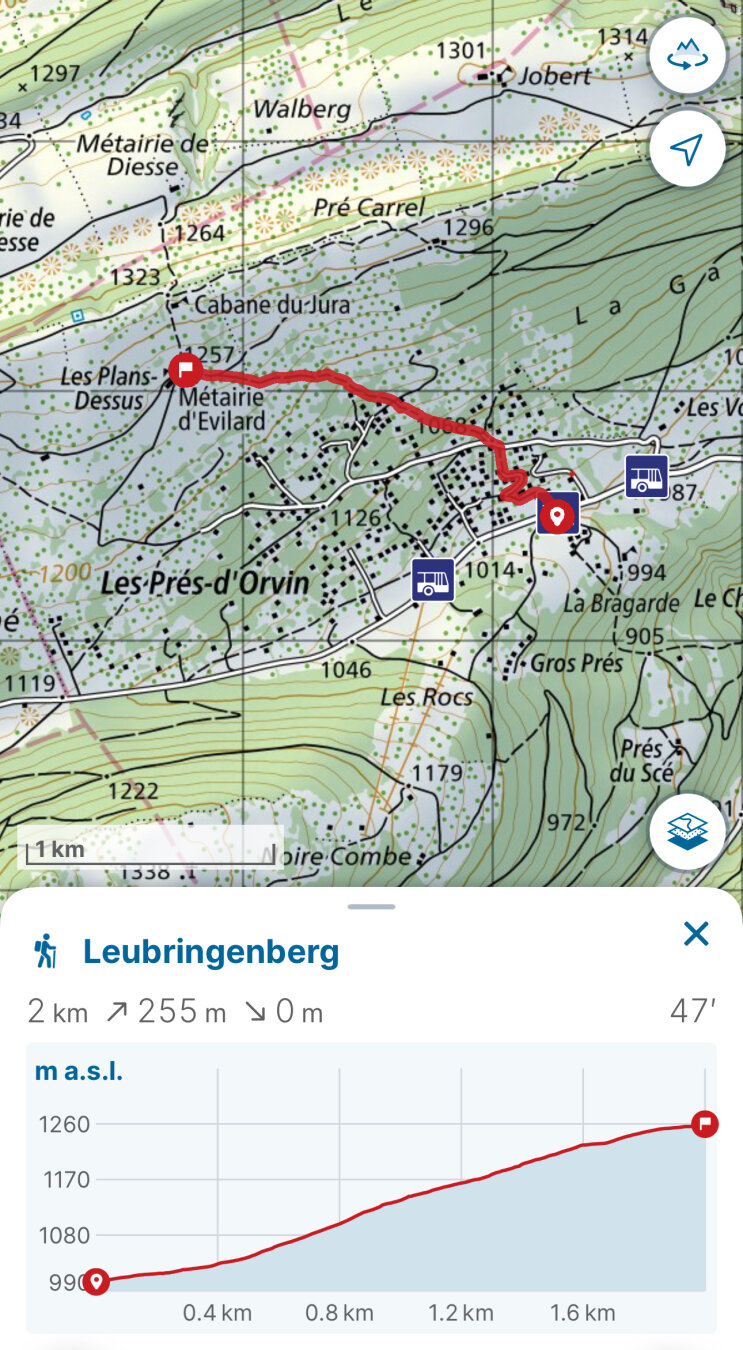Close the Leubringenberg route panel

point(696,934)
